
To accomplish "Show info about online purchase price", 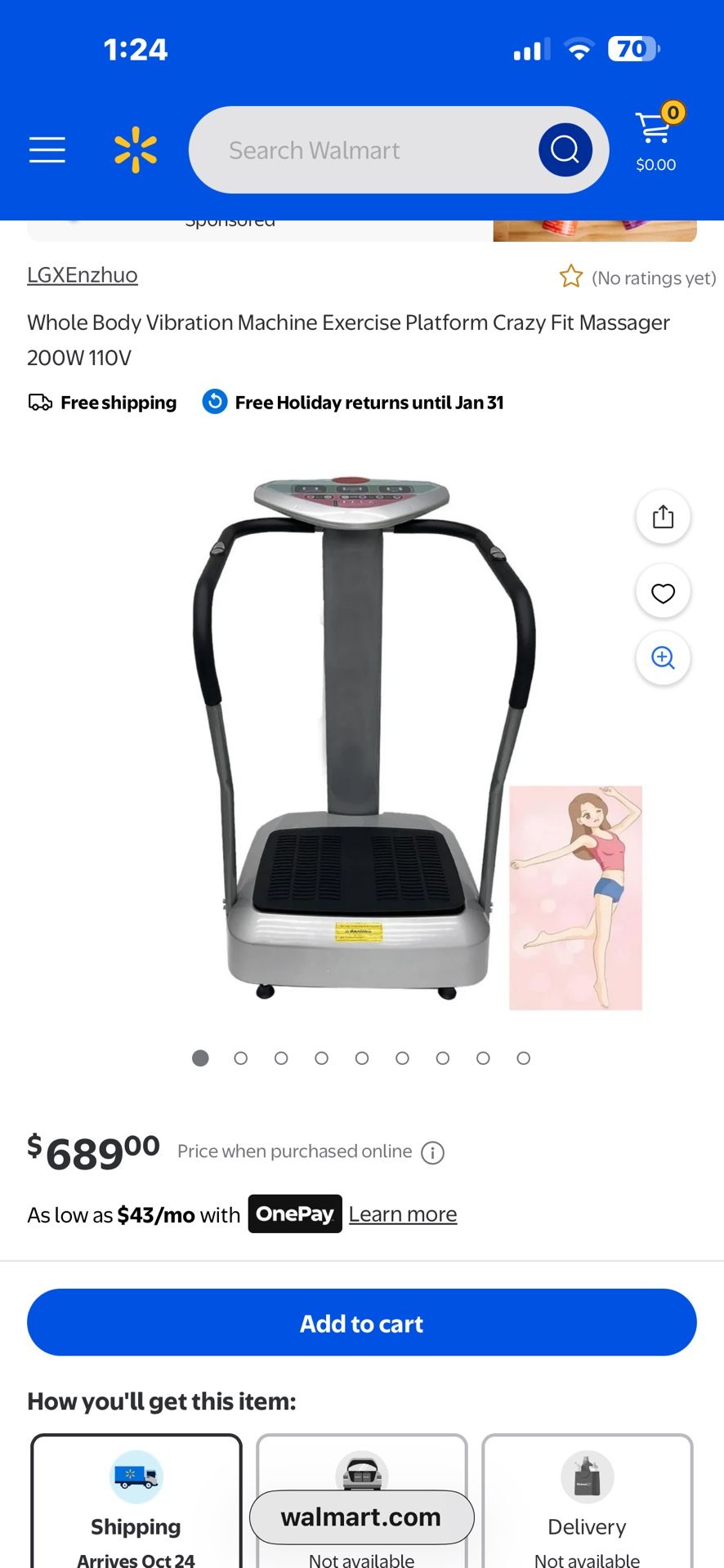I will point(432,1152).
